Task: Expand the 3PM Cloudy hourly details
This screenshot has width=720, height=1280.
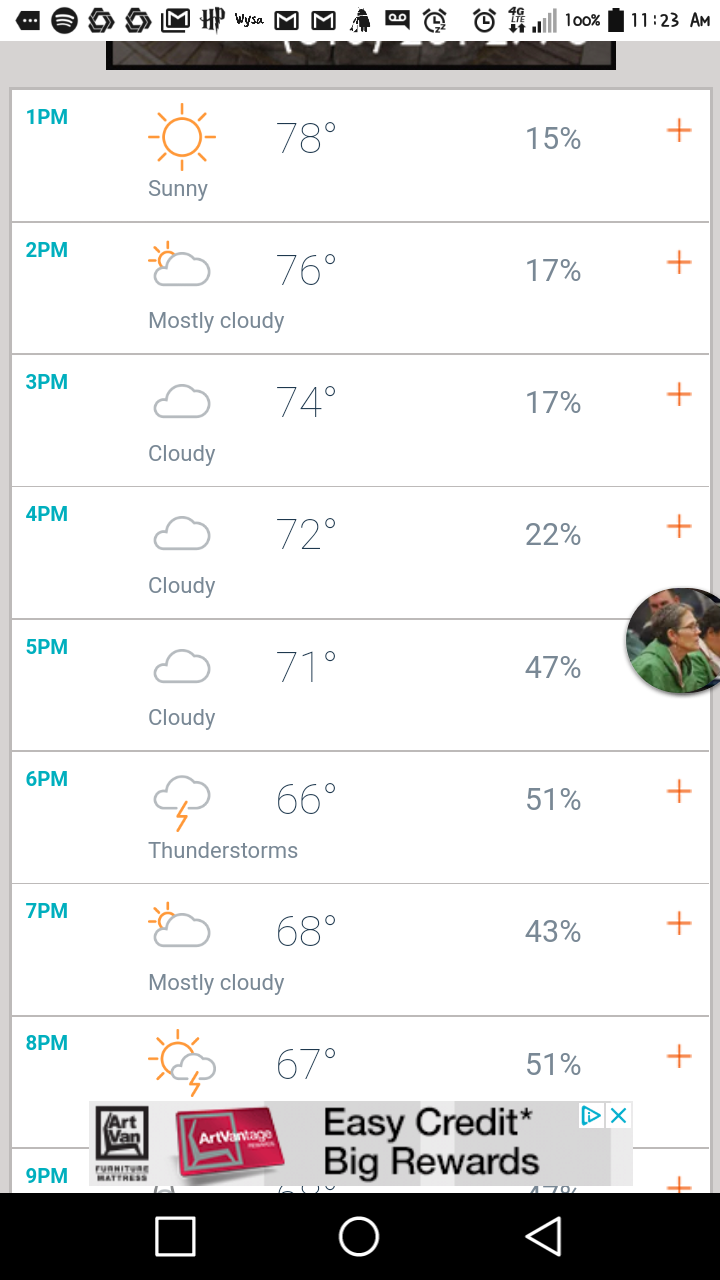Action: coord(679,394)
